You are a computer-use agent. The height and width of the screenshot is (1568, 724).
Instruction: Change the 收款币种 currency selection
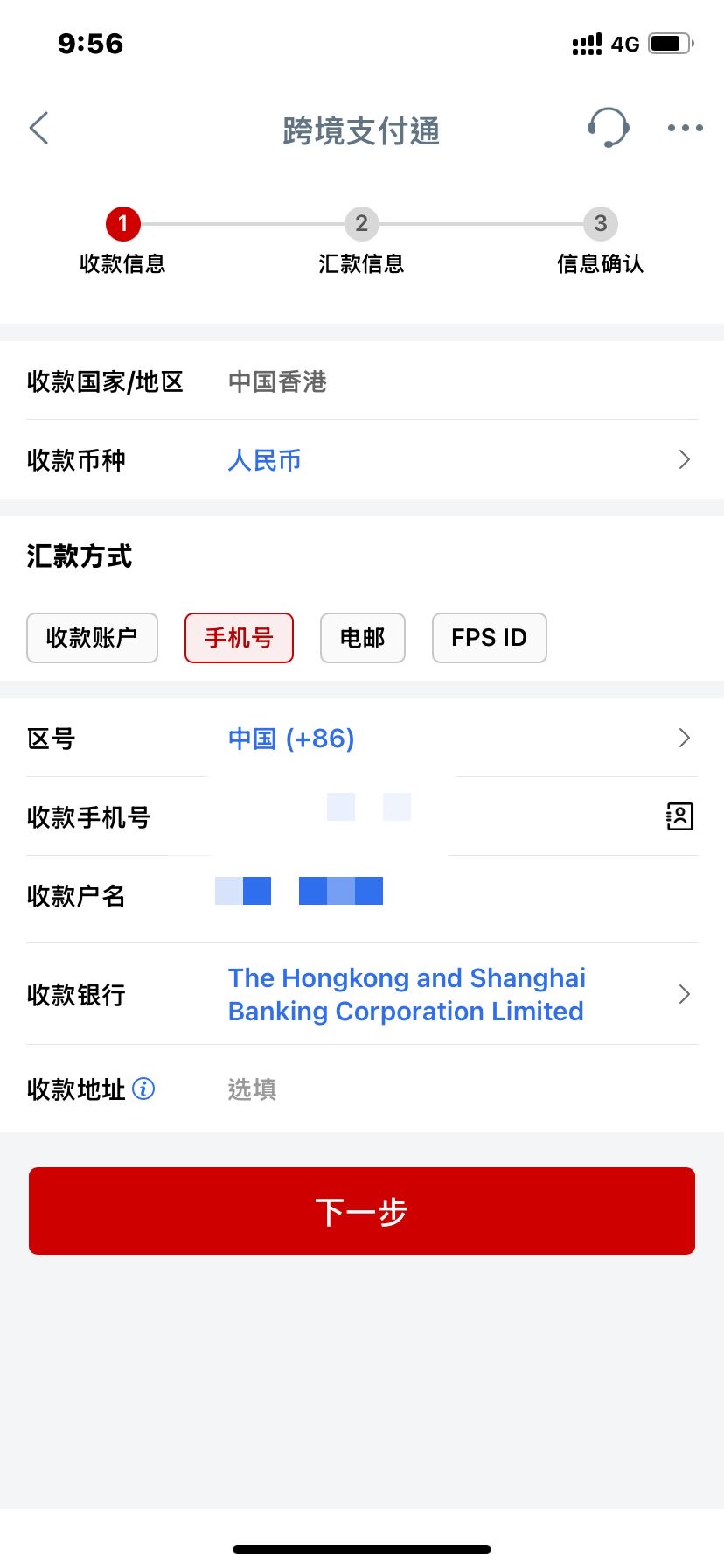[362, 460]
